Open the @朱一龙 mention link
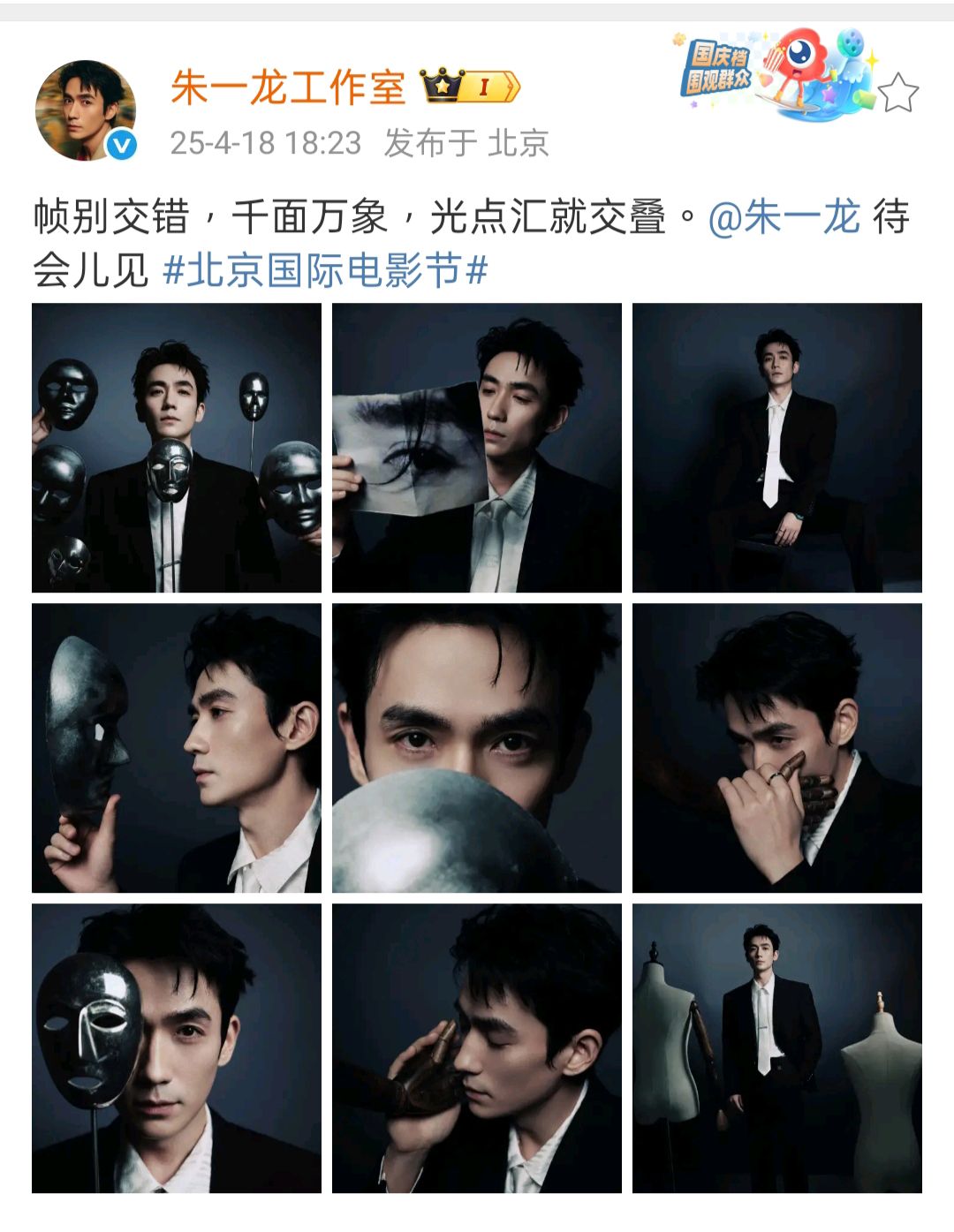Image resolution: width=954 pixels, height=1232 pixels. coord(784,217)
